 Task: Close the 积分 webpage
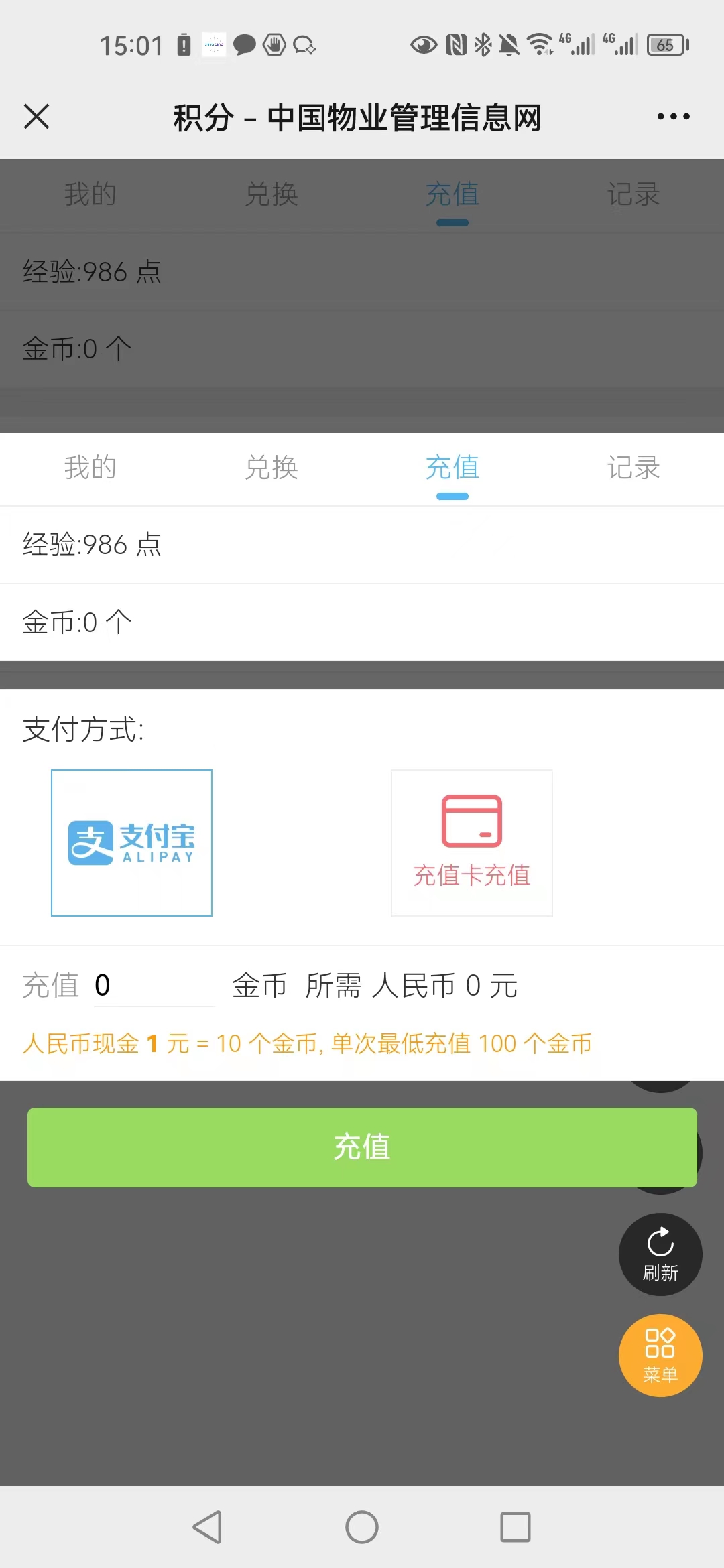[37, 117]
